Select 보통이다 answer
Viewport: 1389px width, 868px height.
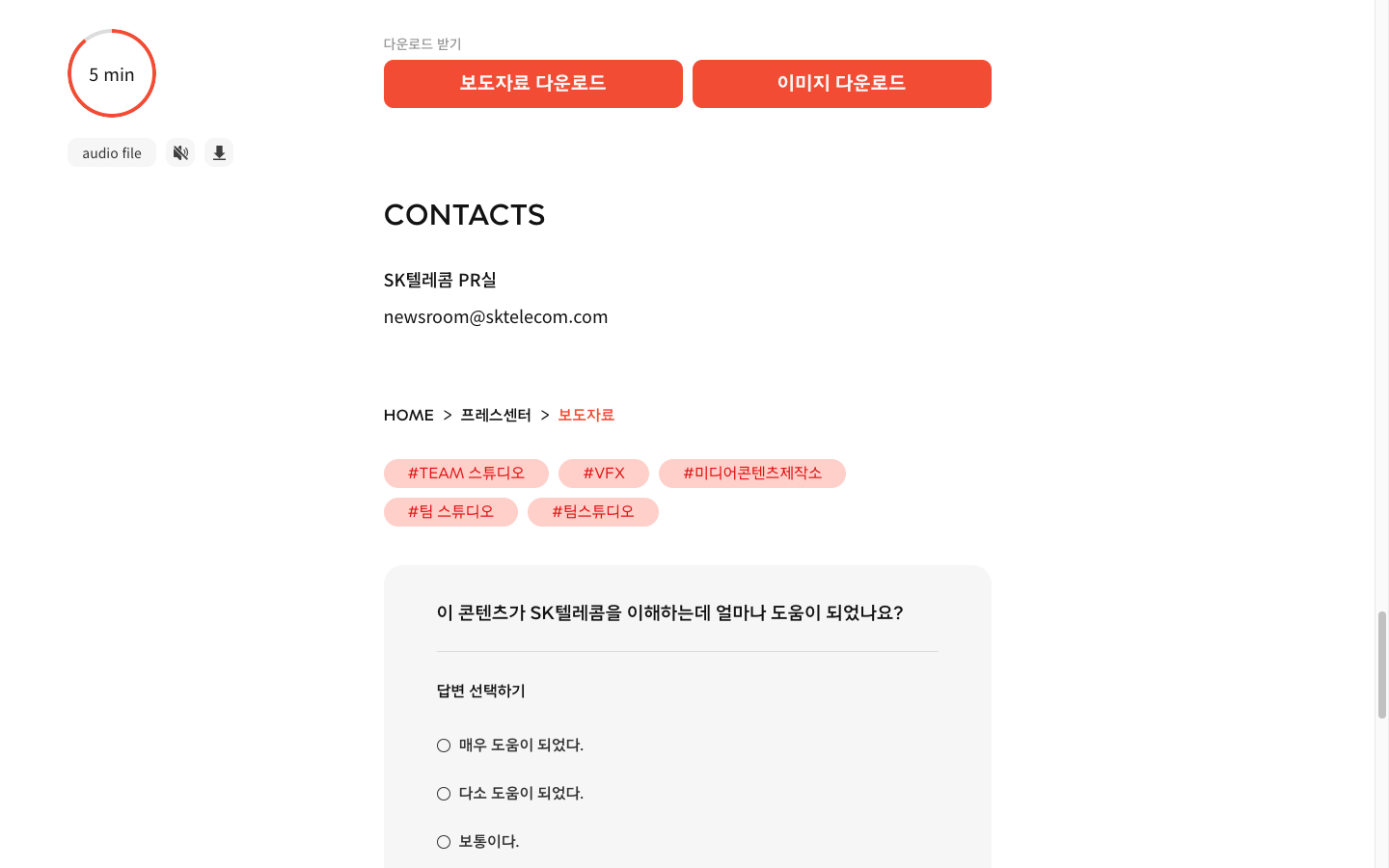(x=444, y=842)
